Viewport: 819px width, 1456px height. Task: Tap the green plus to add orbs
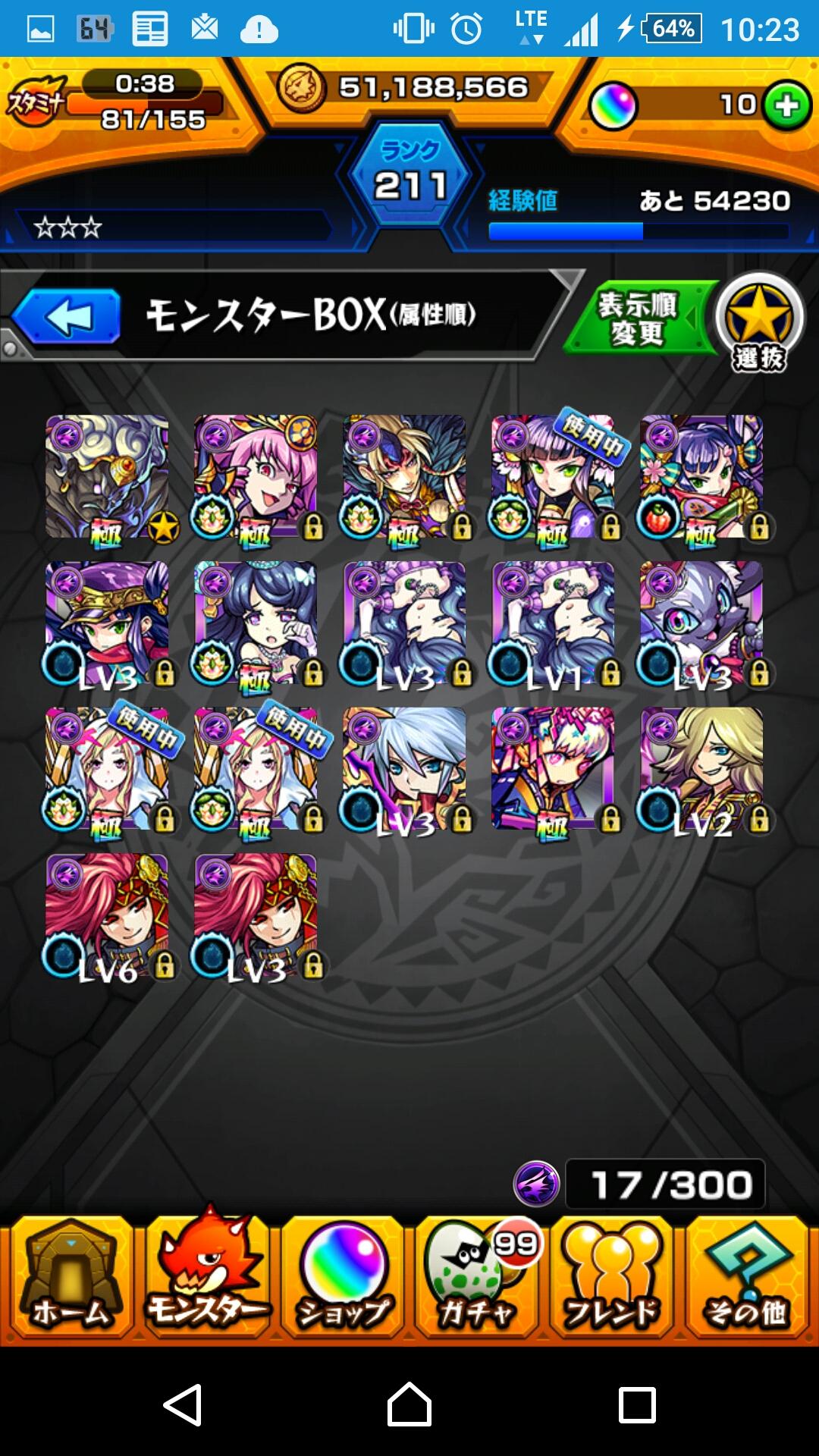[786, 105]
